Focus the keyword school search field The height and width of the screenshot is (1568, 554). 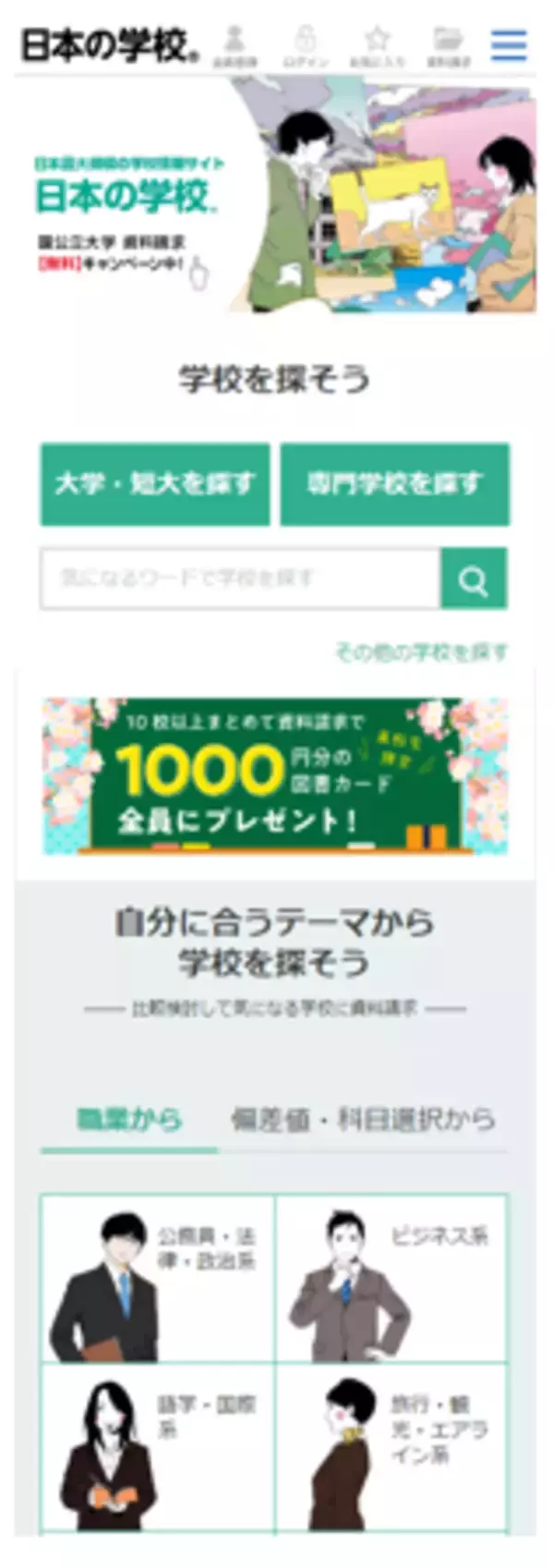click(x=240, y=578)
